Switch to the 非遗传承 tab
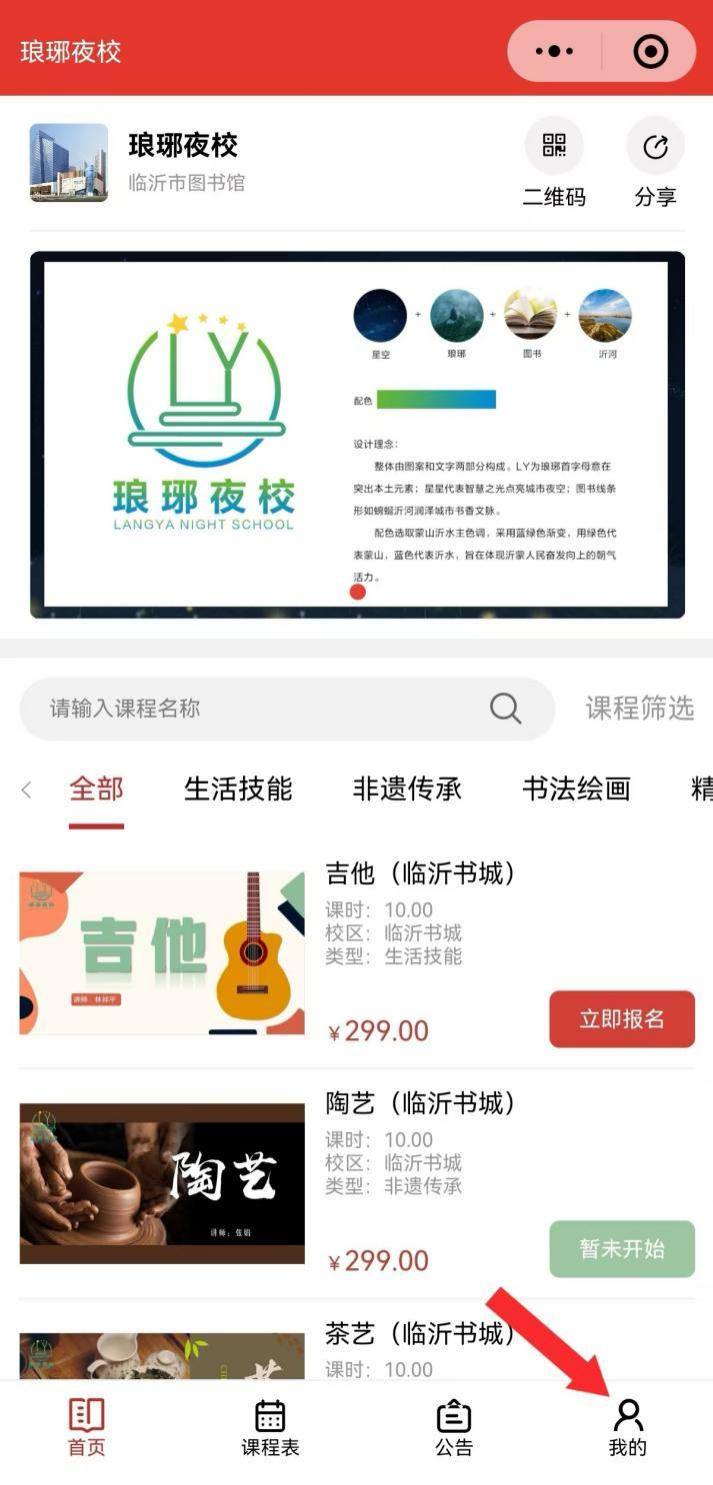Screen dimensions: 713x1485 coord(407,789)
